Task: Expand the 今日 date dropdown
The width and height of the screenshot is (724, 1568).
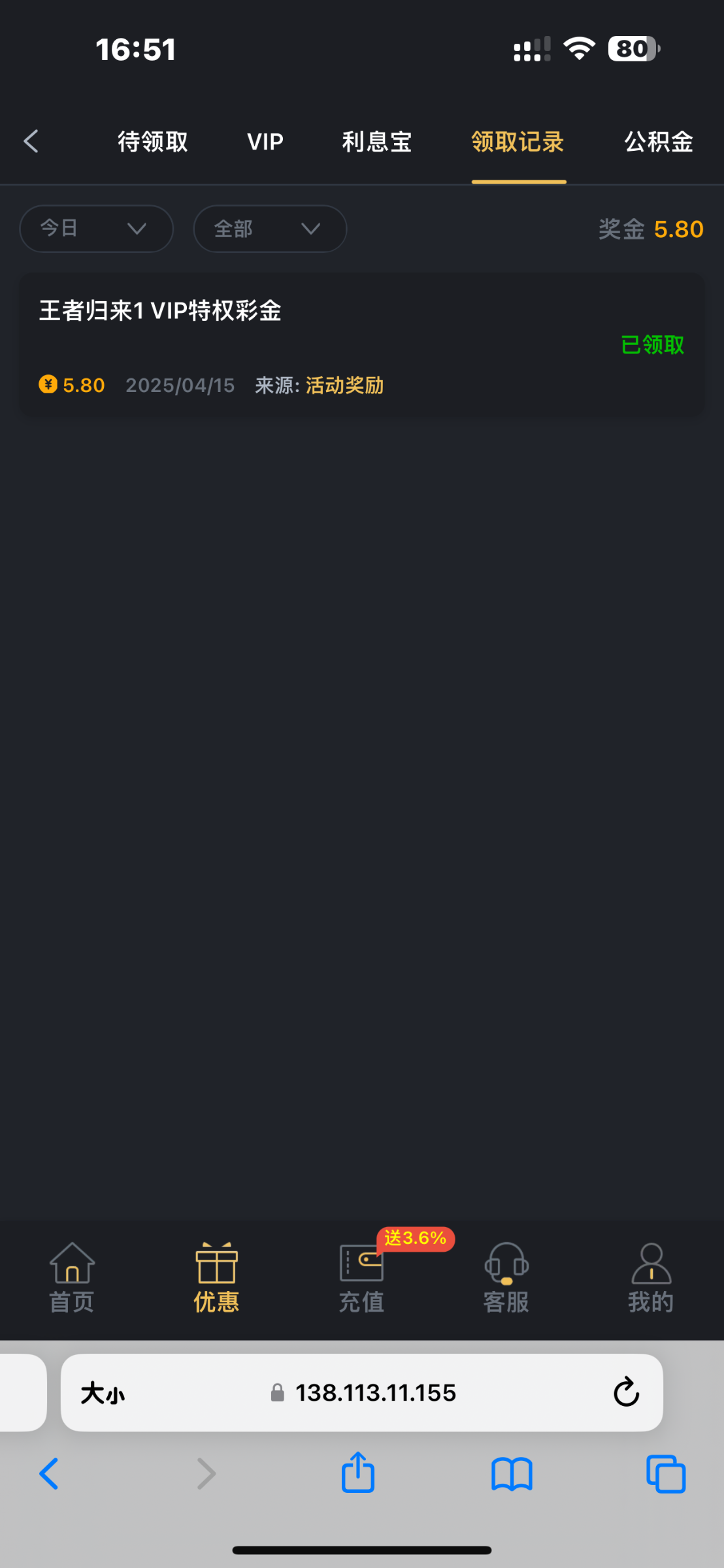Action: coord(97,229)
